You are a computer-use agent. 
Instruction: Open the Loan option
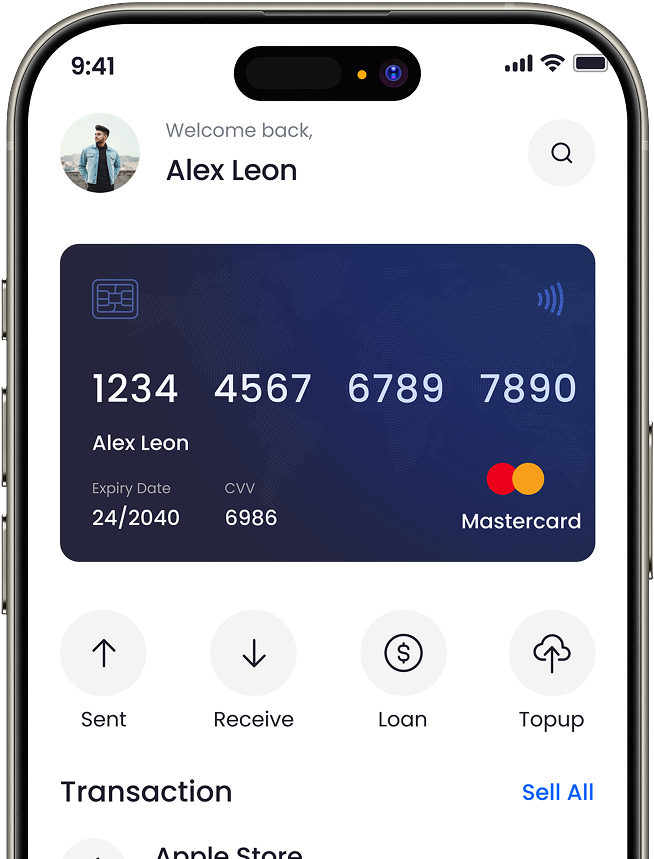[403, 653]
